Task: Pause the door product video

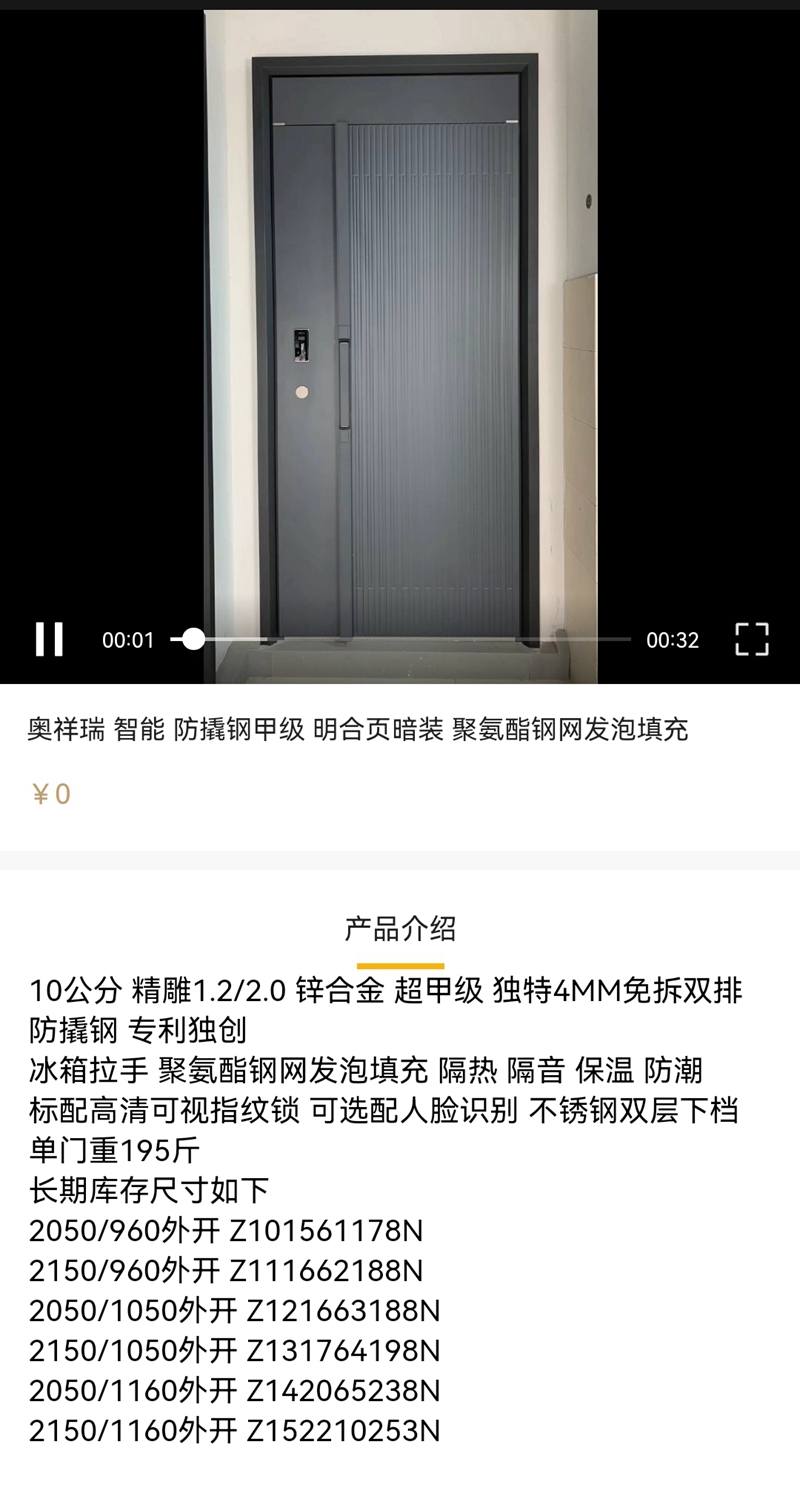Action: [x=49, y=639]
